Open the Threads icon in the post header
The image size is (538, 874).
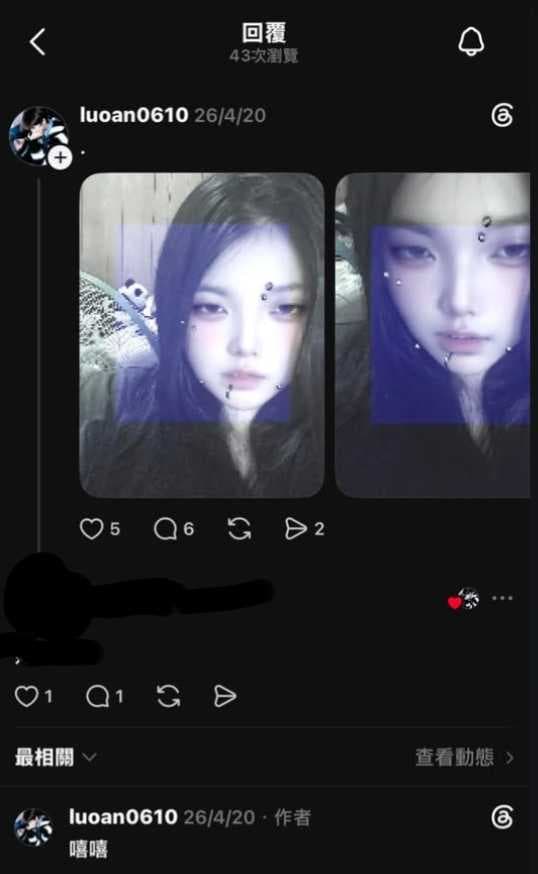502,115
